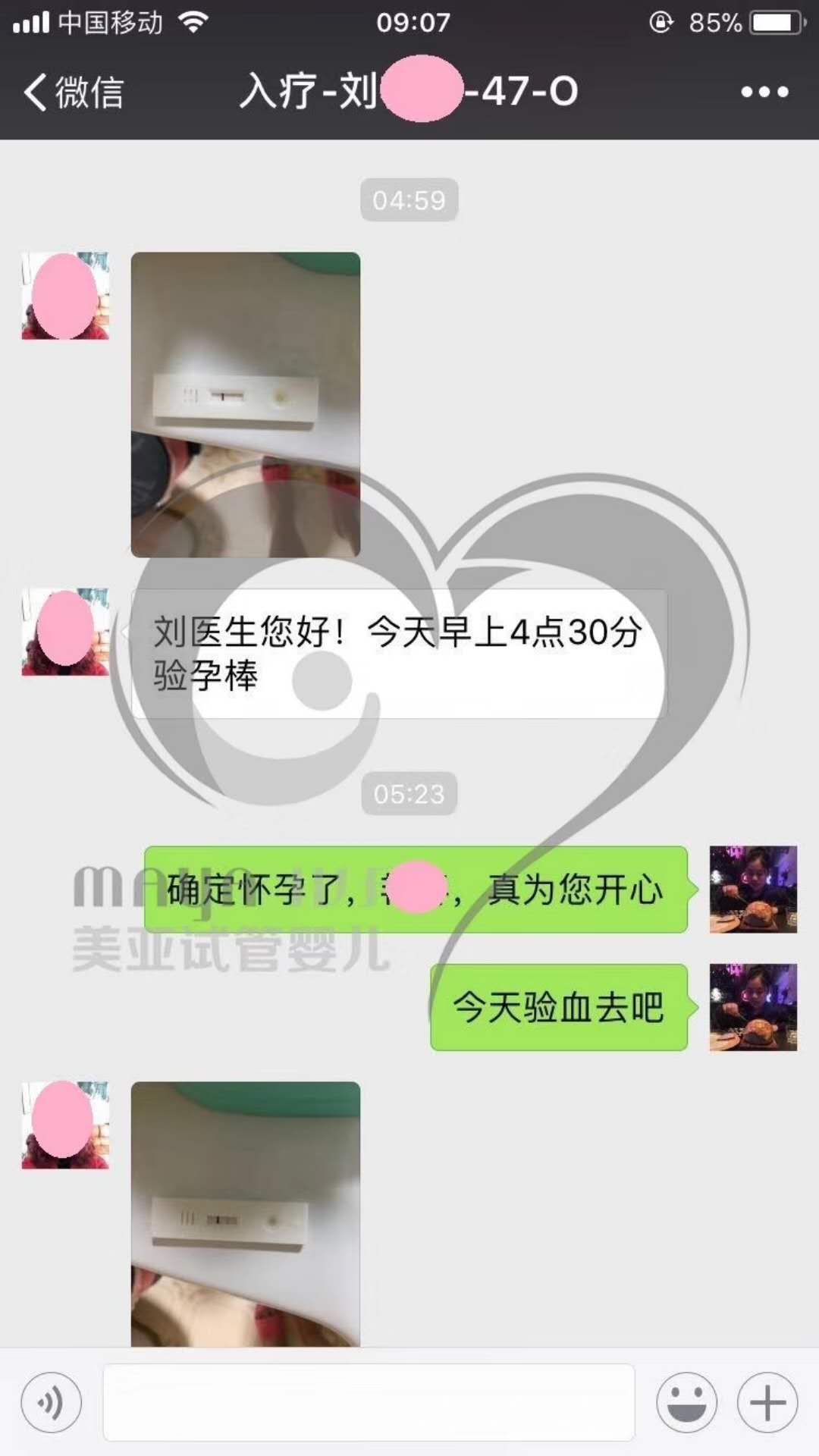Open the chat's three-dot overflow menu
819x1456 pixels.
(x=764, y=93)
